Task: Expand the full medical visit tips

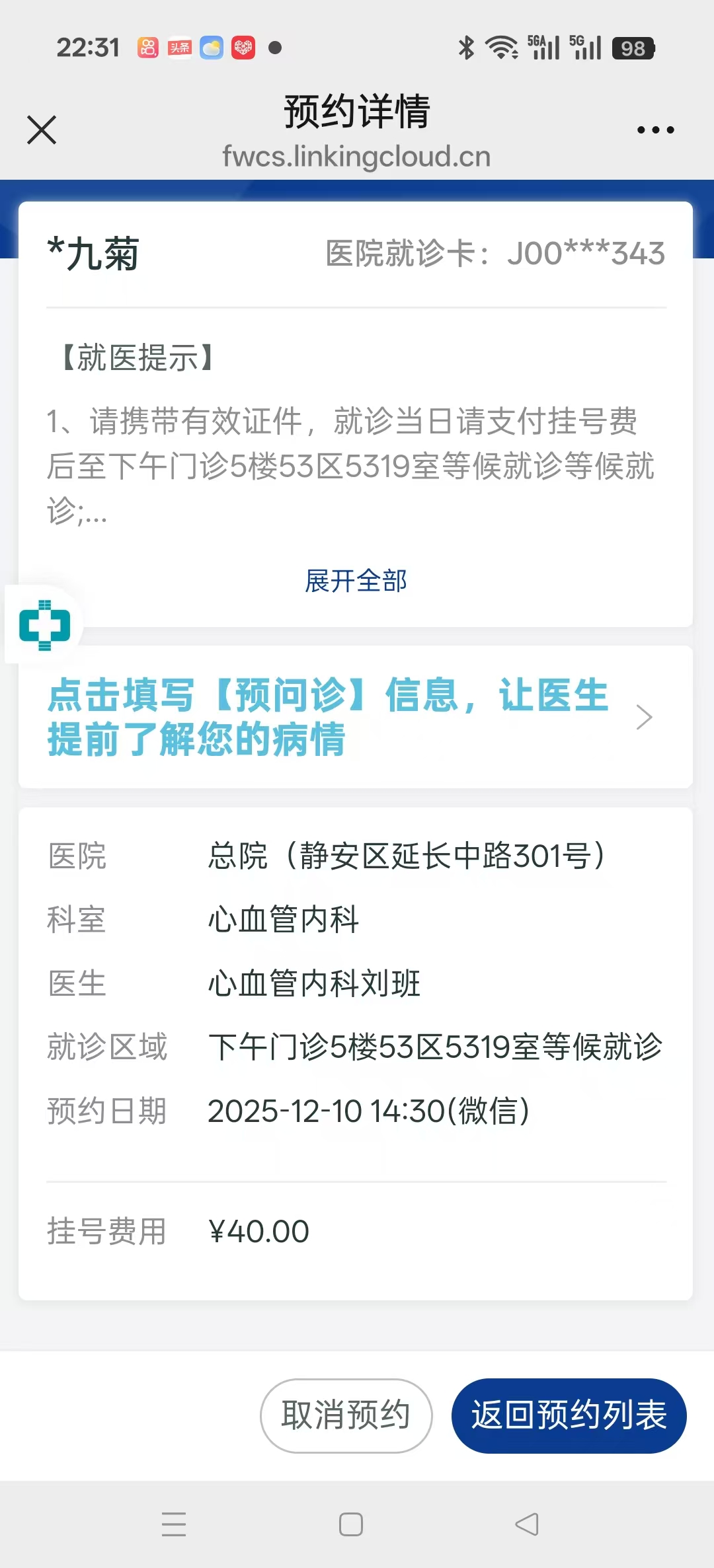Action: (356, 581)
